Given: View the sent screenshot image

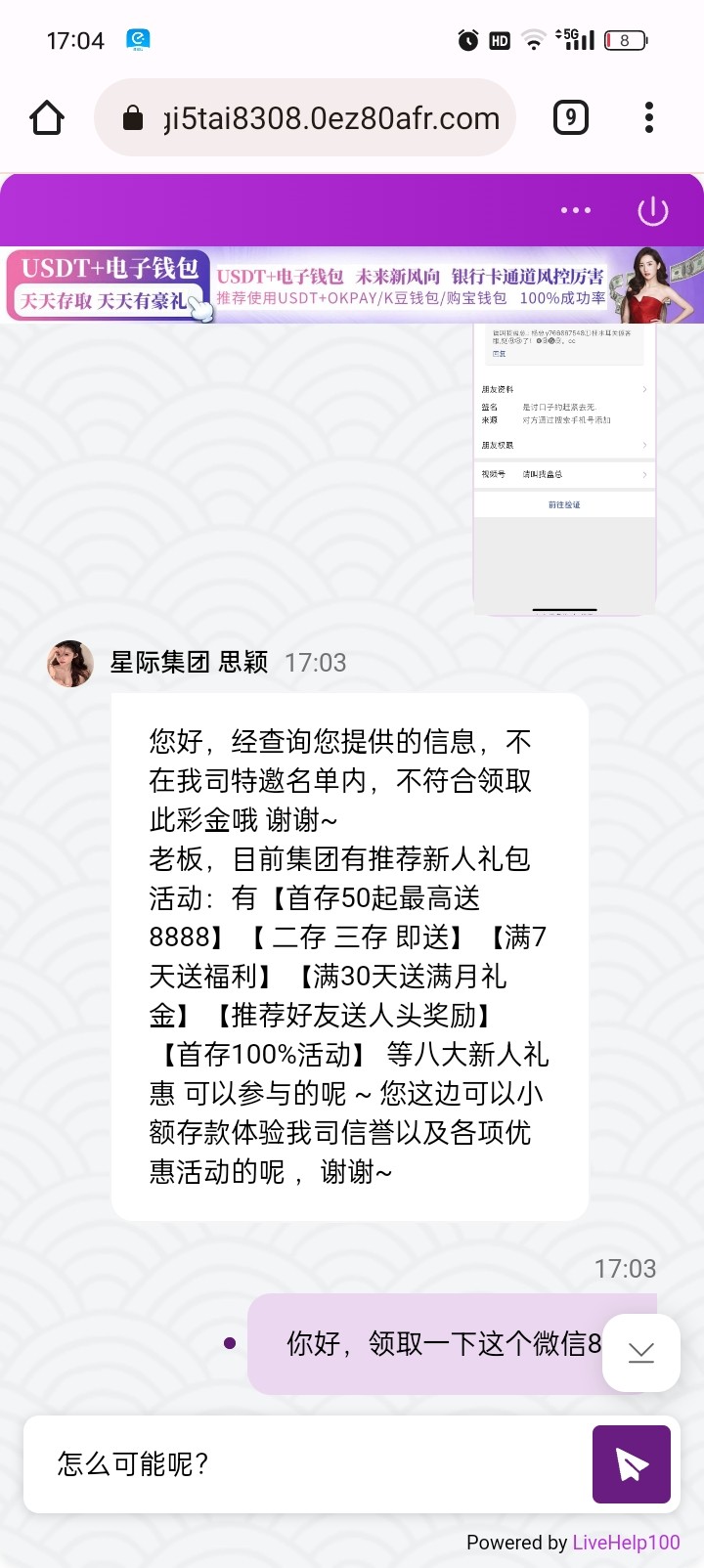Looking at the screenshot, I should 564,469.
